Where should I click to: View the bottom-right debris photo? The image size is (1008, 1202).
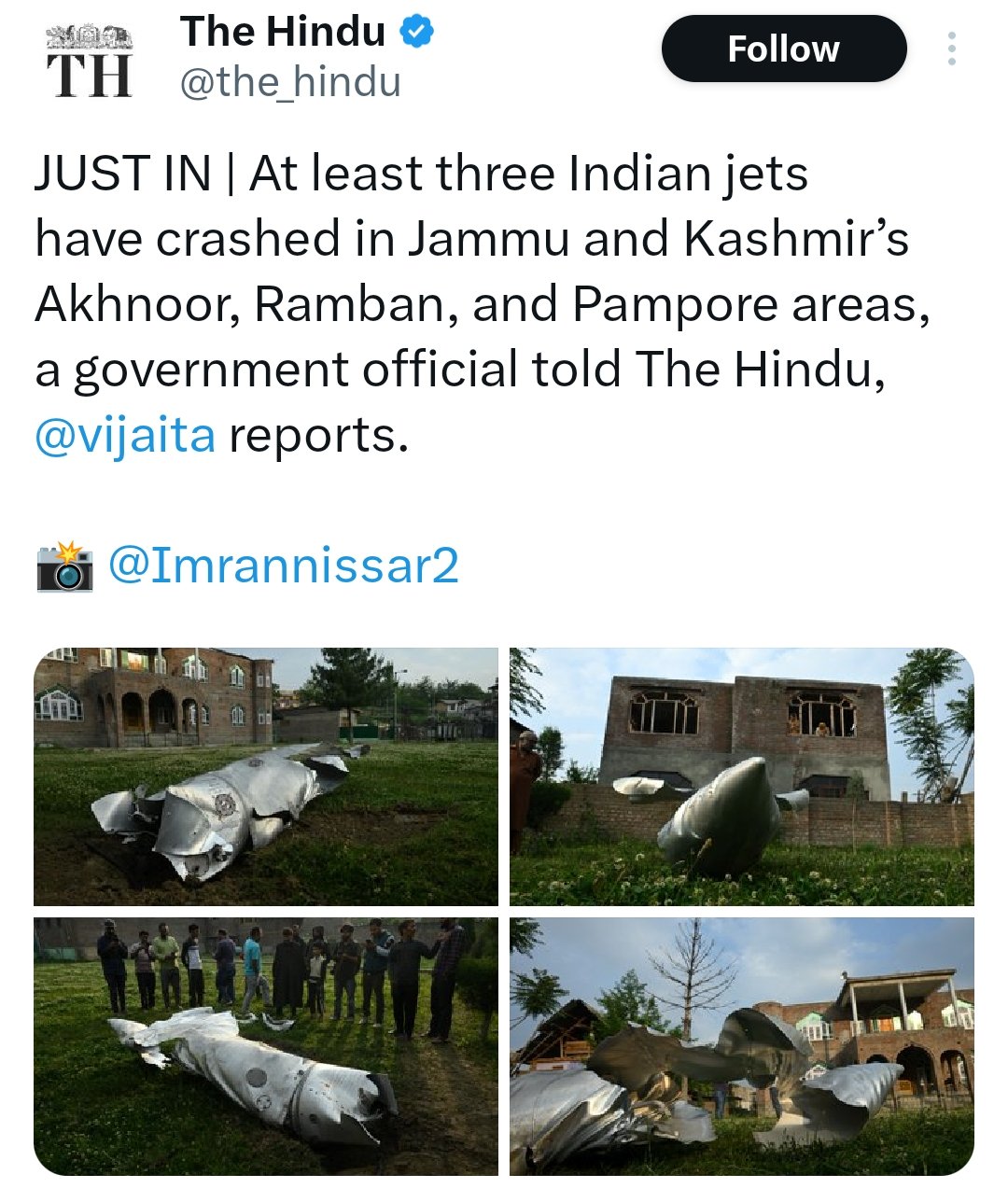click(x=741, y=1045)
